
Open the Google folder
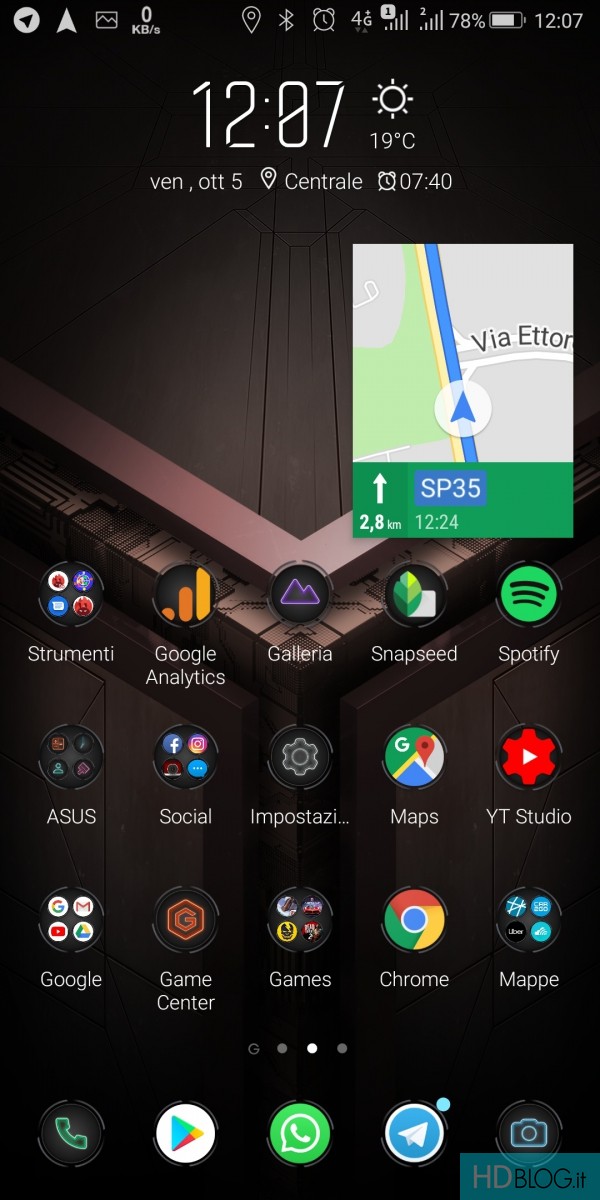point(71,920)
